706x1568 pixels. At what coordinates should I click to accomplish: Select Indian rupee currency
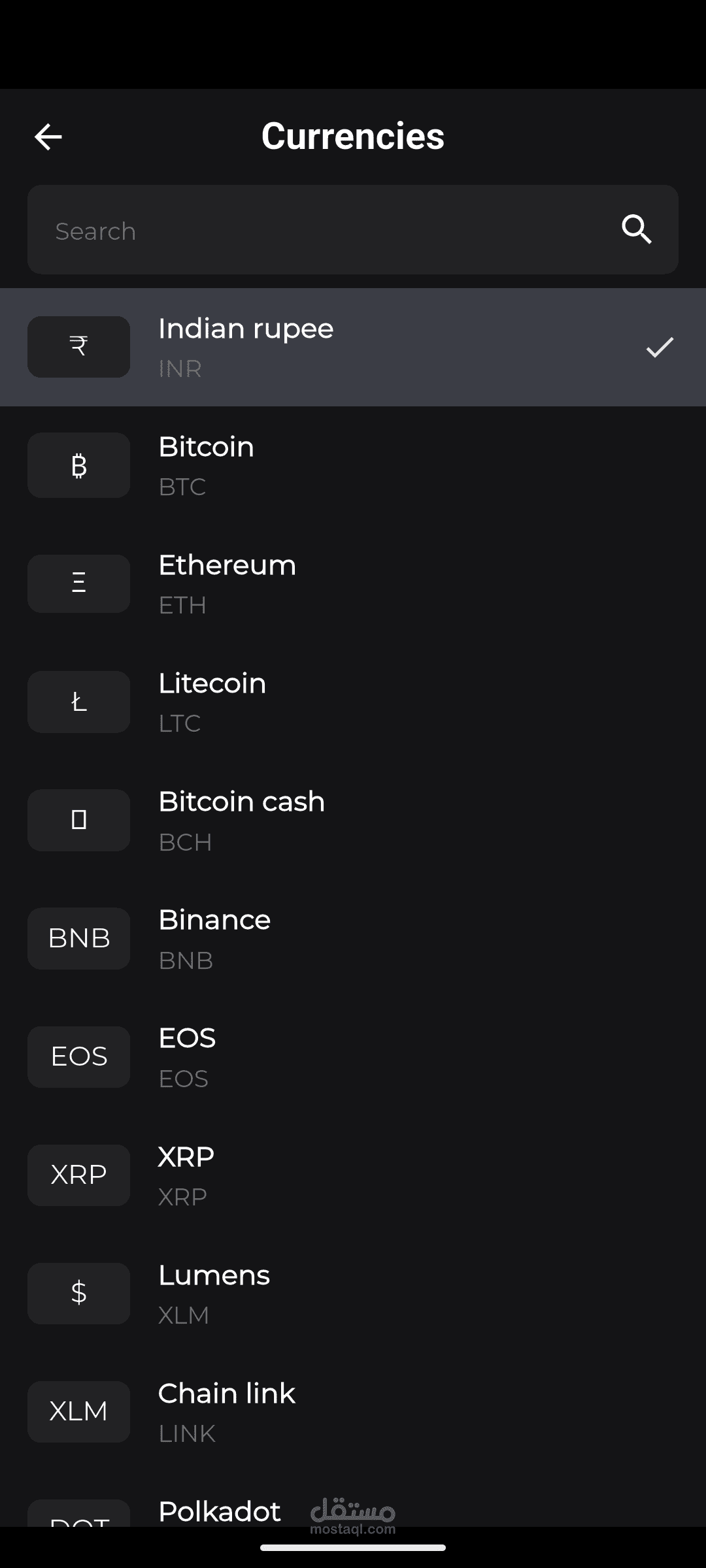coord(353,347)
